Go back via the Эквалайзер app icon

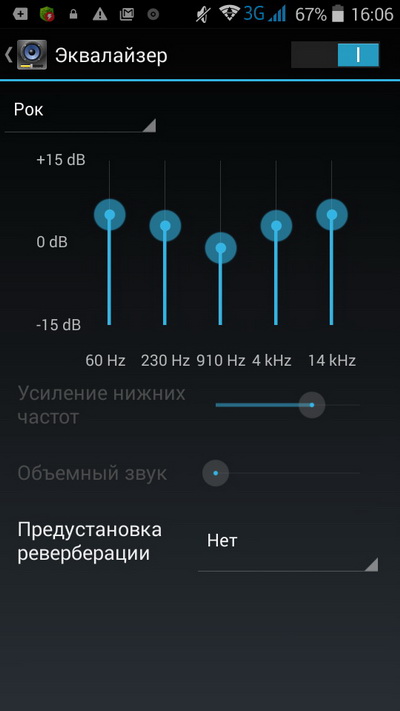(31, 55)
